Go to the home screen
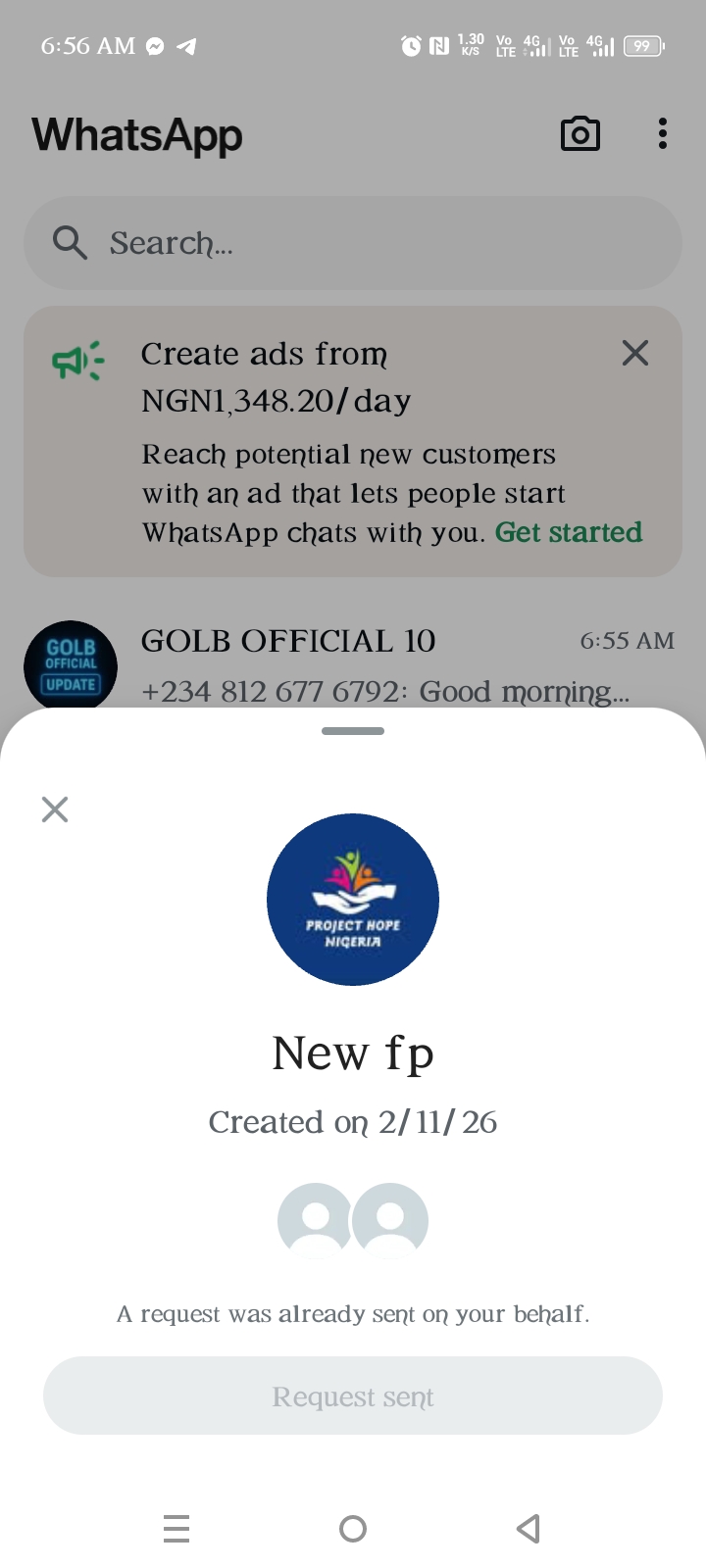The image size is (706, 1568). [x=353, y=1528]
